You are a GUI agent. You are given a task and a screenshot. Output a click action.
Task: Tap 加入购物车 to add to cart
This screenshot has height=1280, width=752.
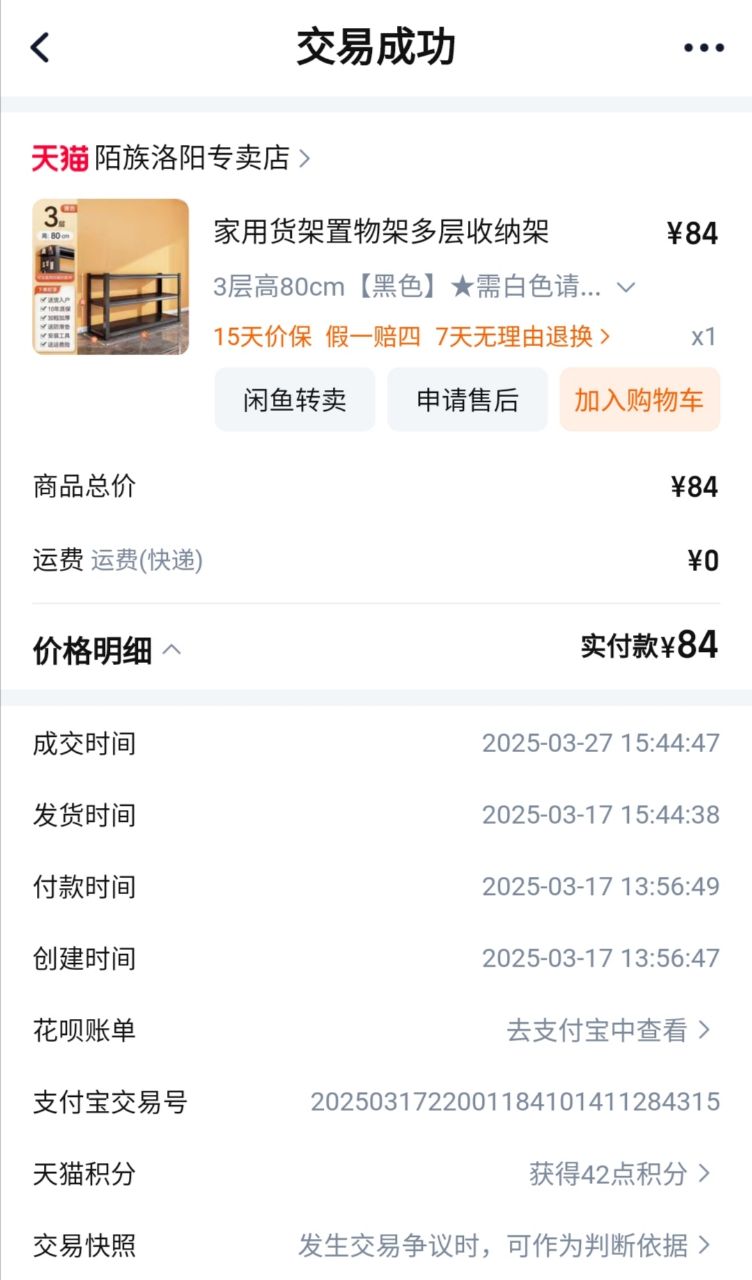pos(639,400)
